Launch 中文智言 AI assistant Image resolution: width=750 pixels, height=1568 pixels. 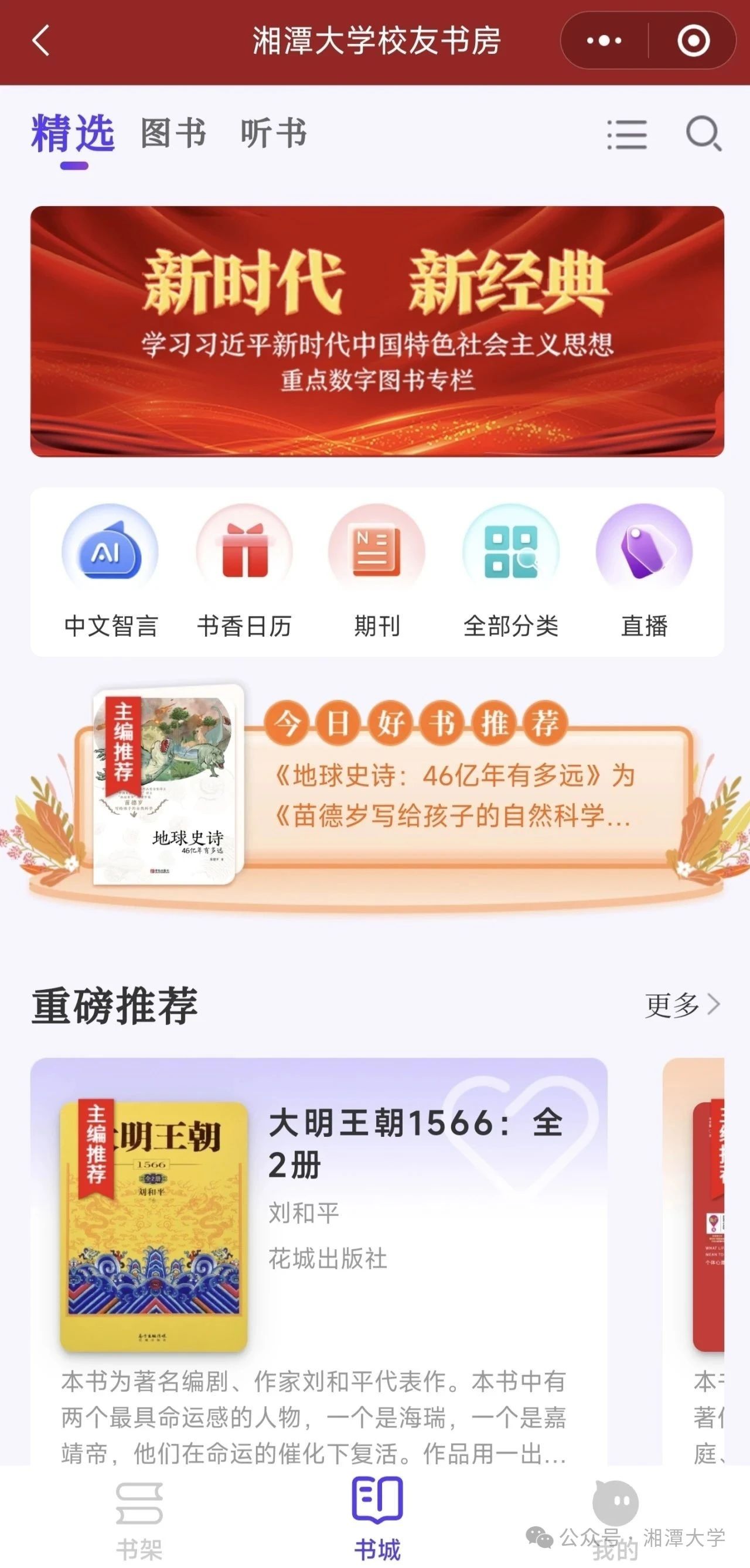point(110,571)
